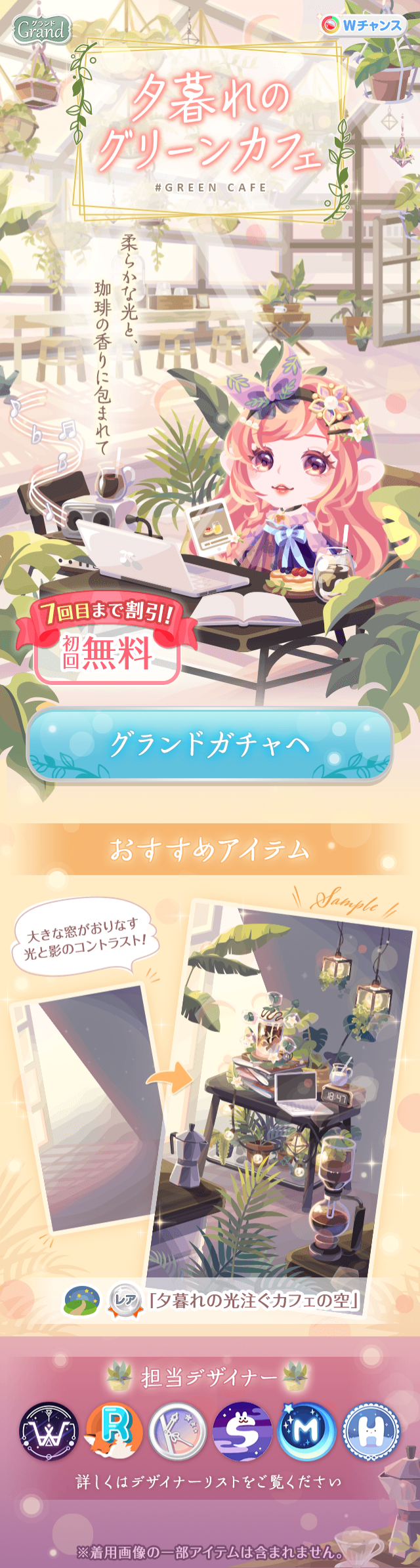Go to the グランドガチャへ button
The width and height of the screenshot is (420, 1568).
[x=209, y=745]
